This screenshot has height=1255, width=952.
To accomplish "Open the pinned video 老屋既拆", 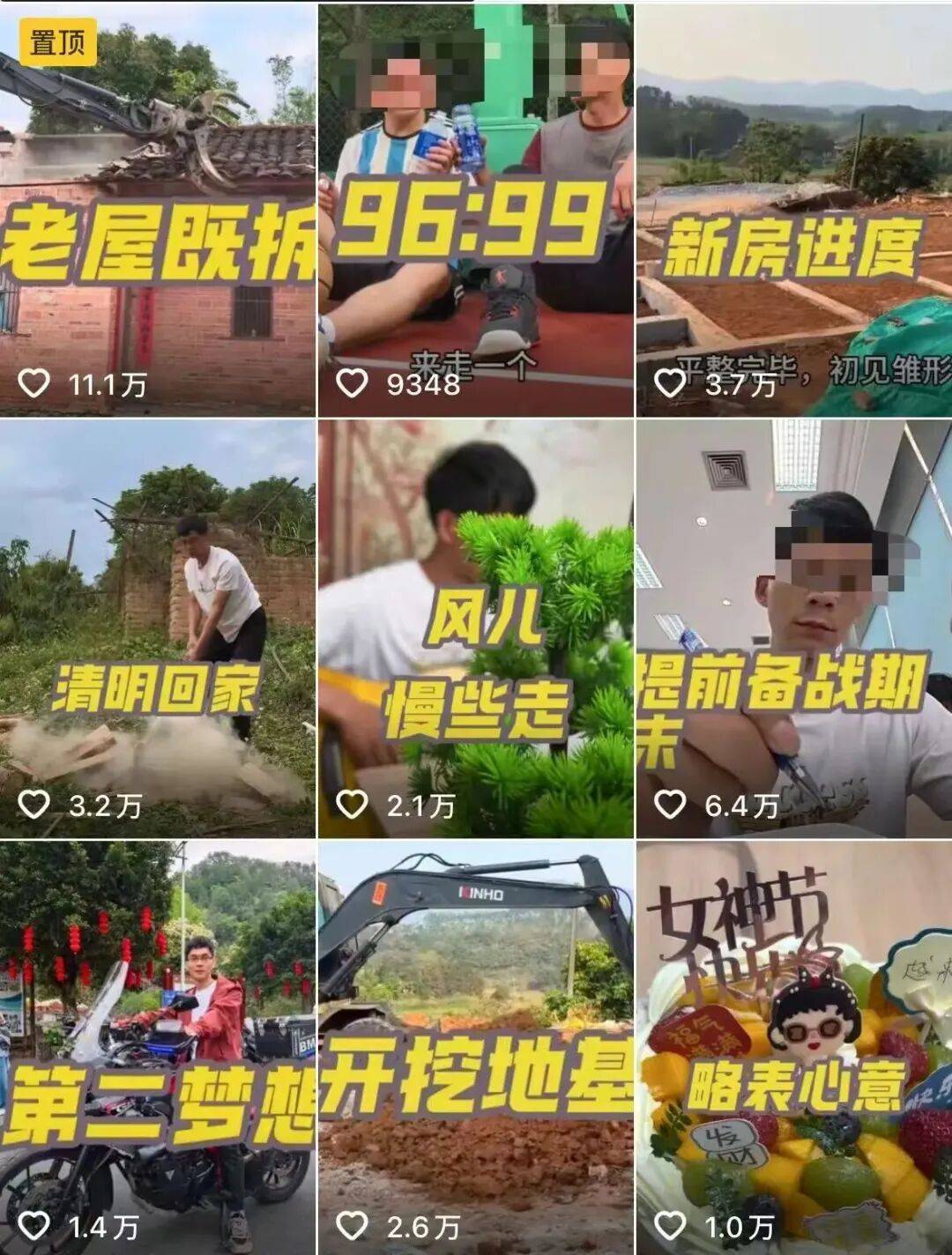I will tap(158, 209).
